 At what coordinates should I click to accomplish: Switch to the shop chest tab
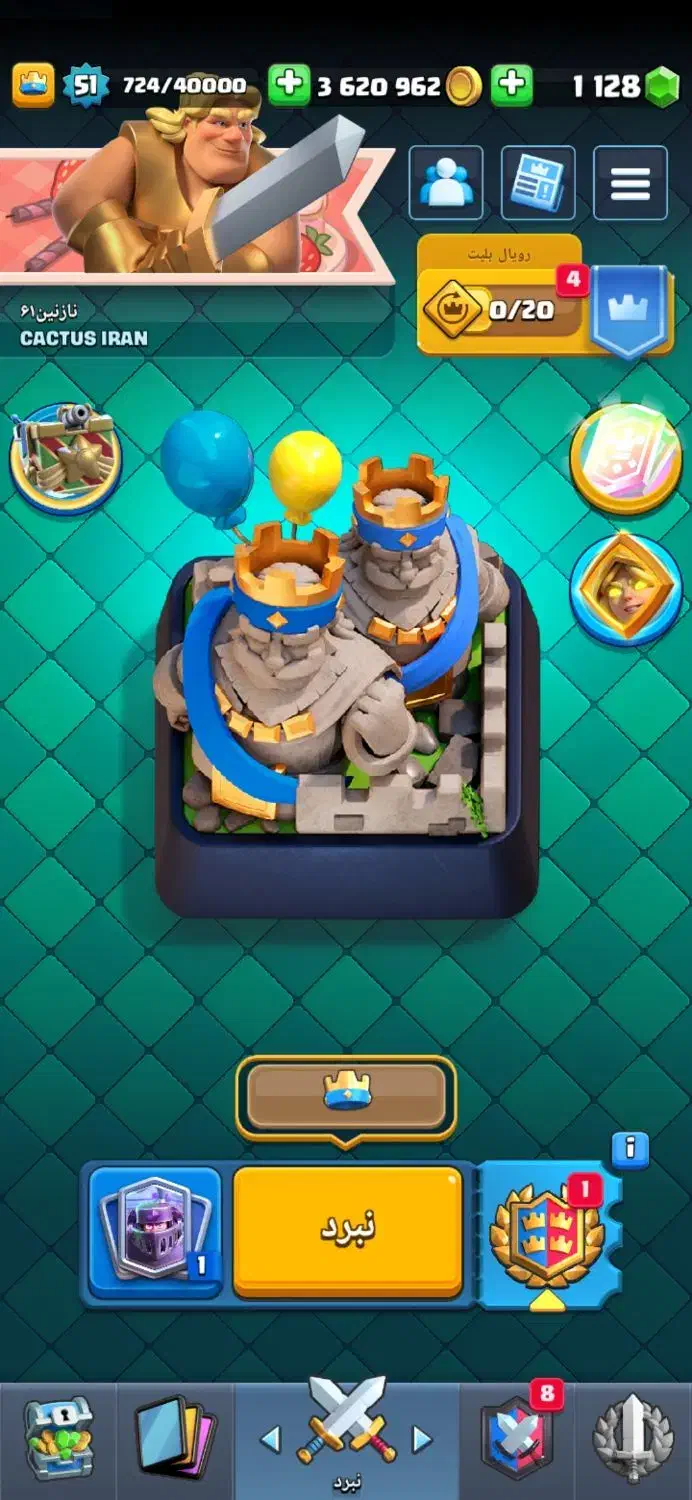[57, 1440]
